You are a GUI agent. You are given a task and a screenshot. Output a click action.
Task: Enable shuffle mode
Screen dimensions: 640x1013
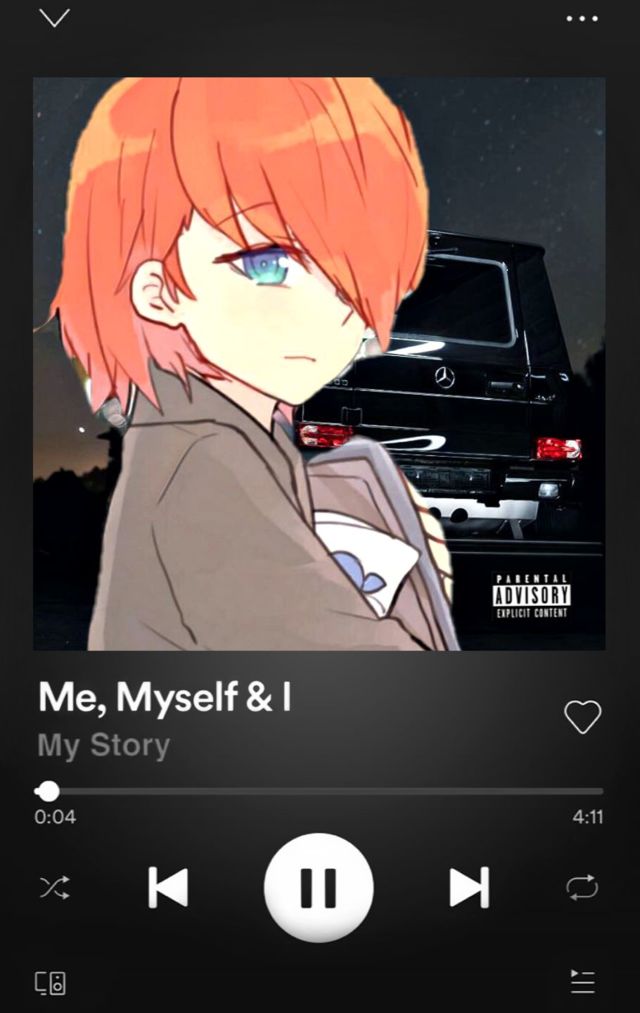tap(54, 887)
